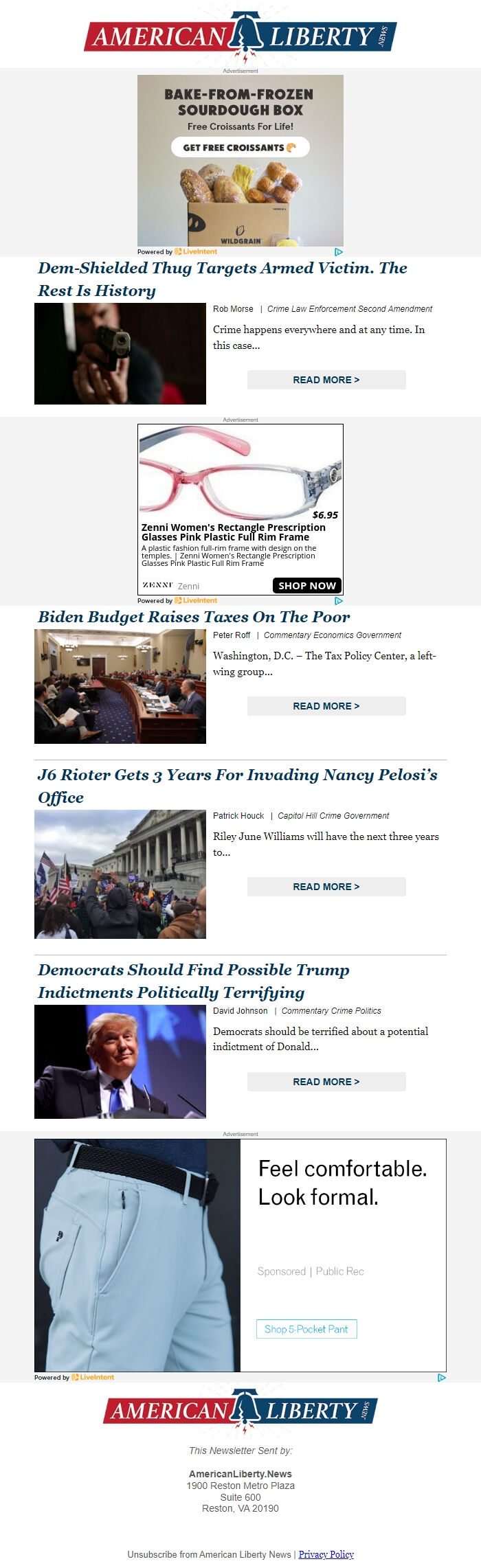Tap Read More under Patrick Houck's article

326,887
